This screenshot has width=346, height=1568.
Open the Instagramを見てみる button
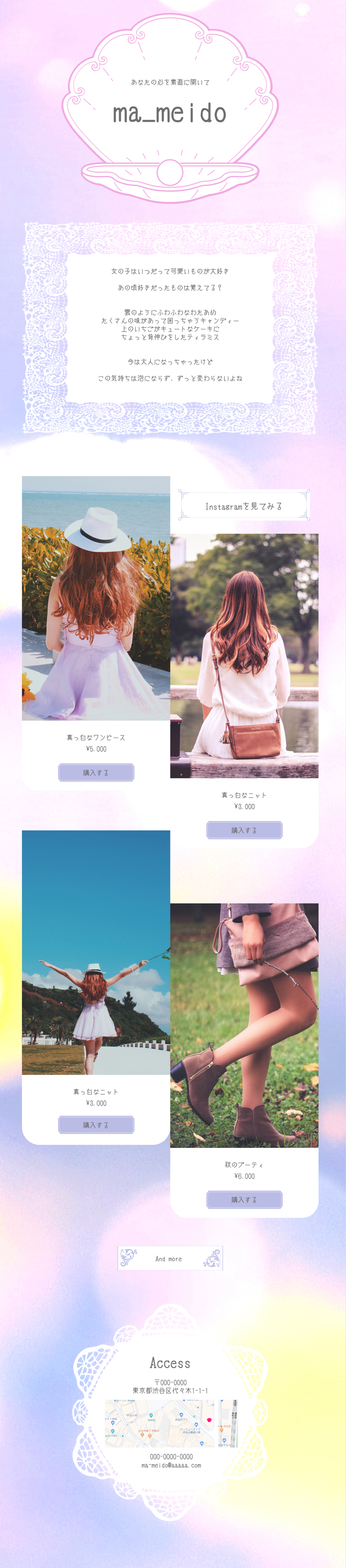244,506
